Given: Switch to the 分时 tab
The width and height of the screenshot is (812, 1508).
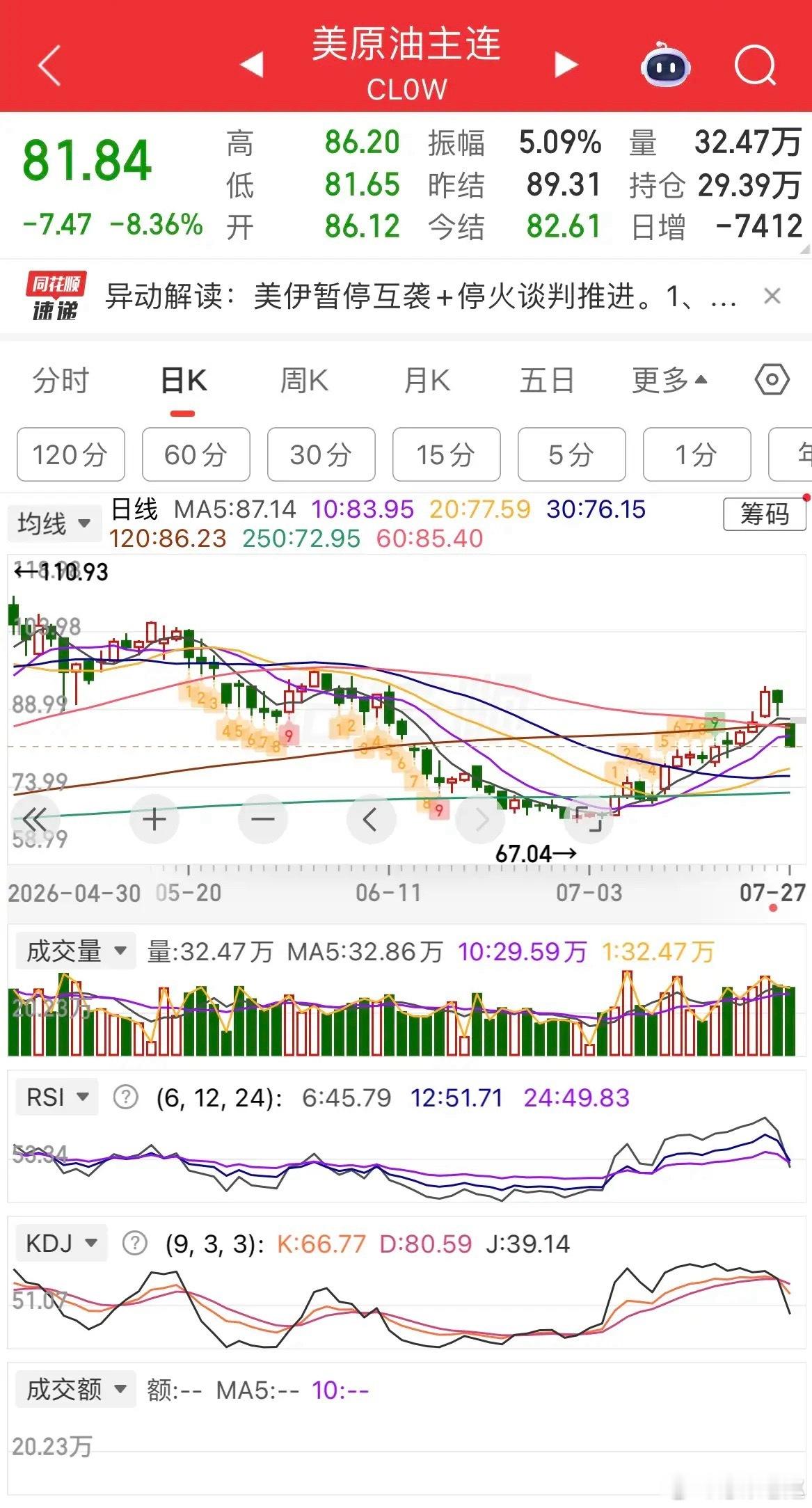Looking at the screenshot, I should (61, 381).
